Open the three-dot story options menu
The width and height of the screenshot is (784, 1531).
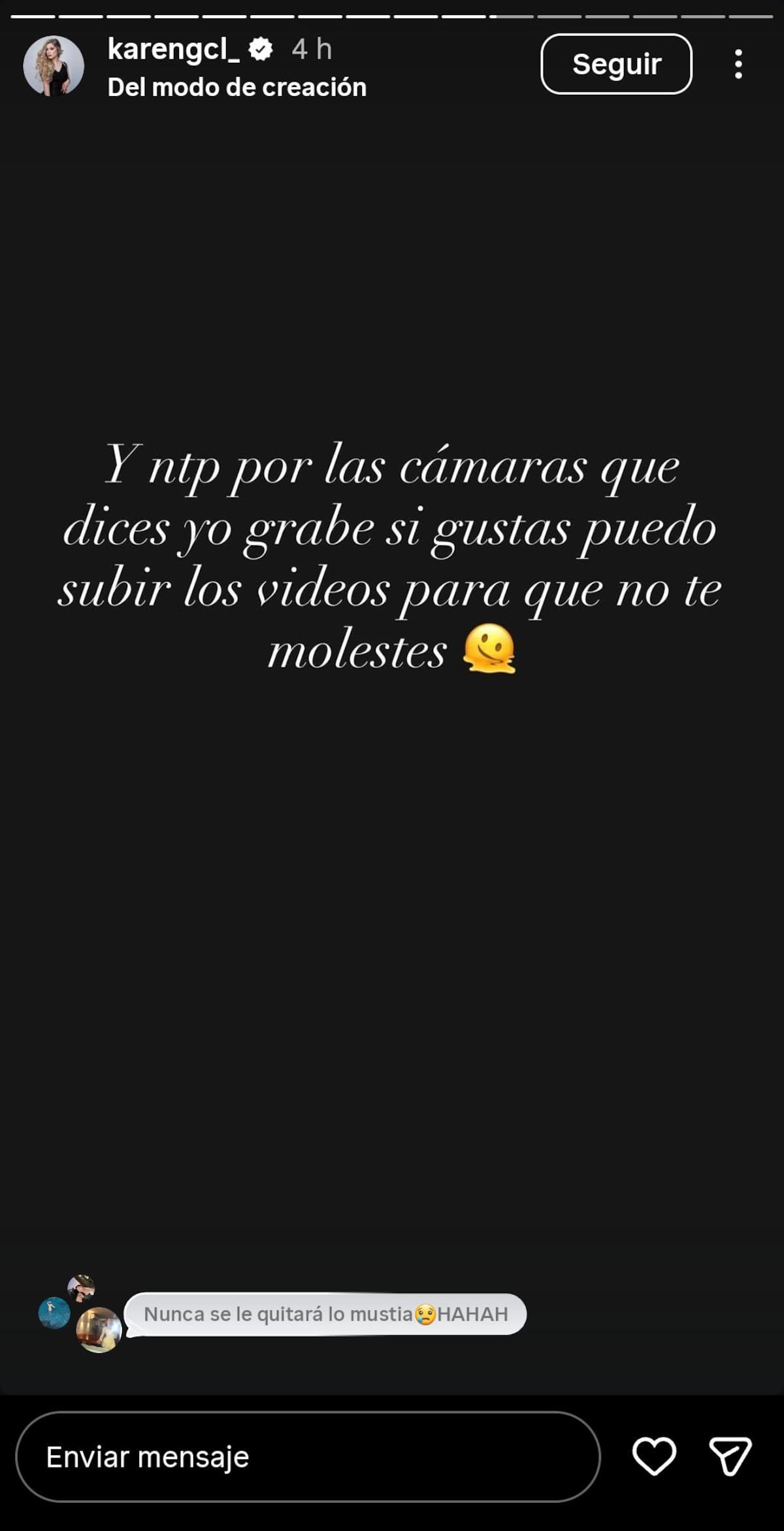738,64
